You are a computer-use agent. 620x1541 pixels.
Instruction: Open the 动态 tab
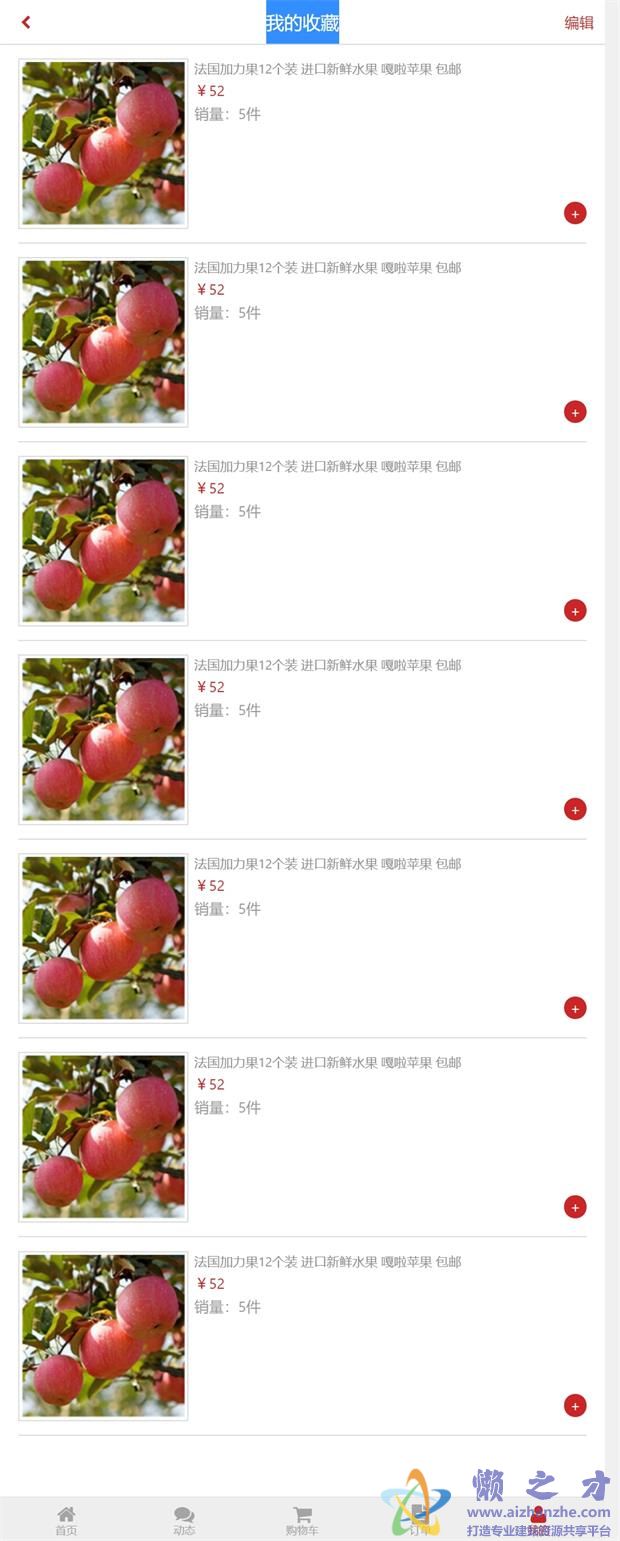(184, 1520)
